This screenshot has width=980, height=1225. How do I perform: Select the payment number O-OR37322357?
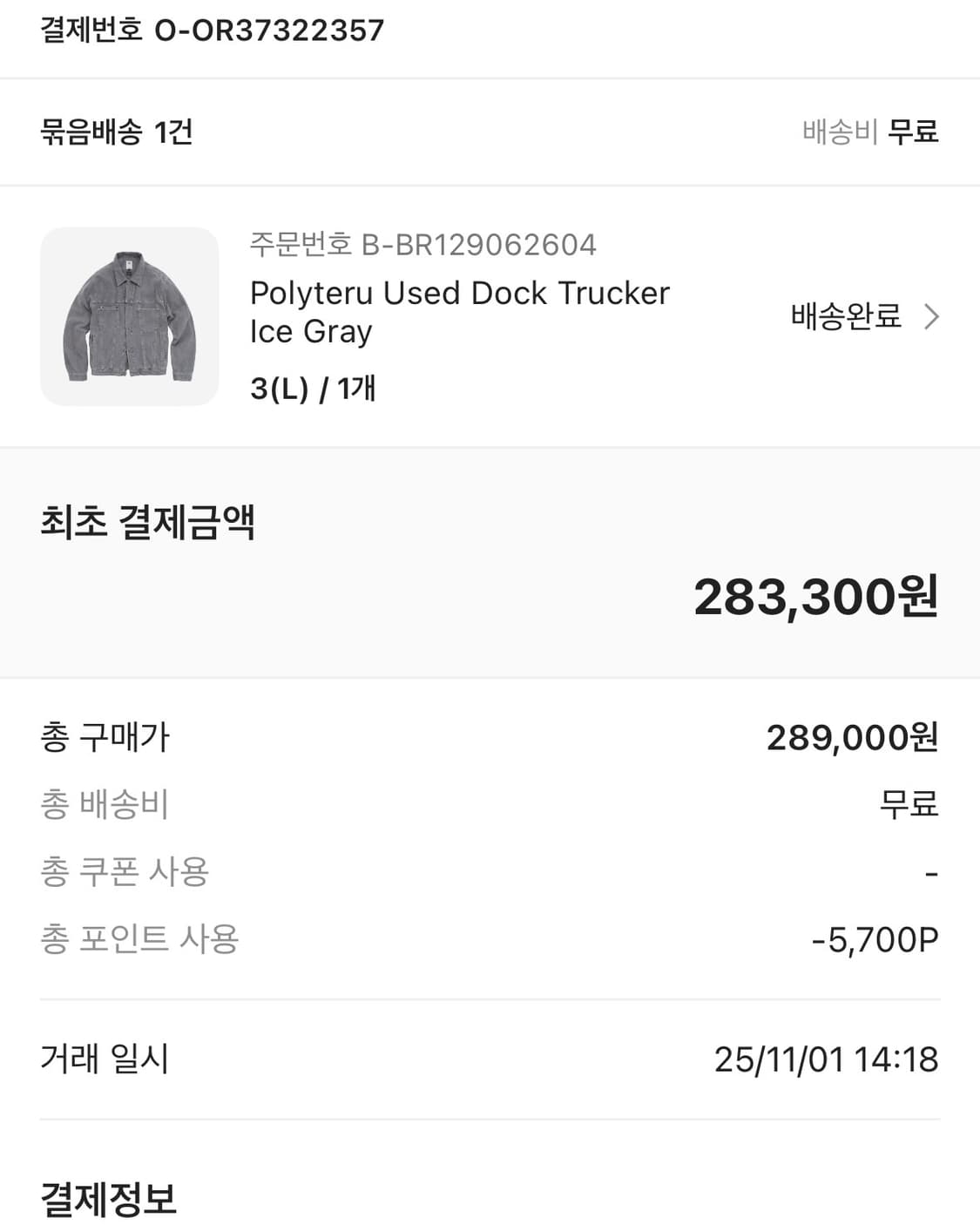point(209,29)
